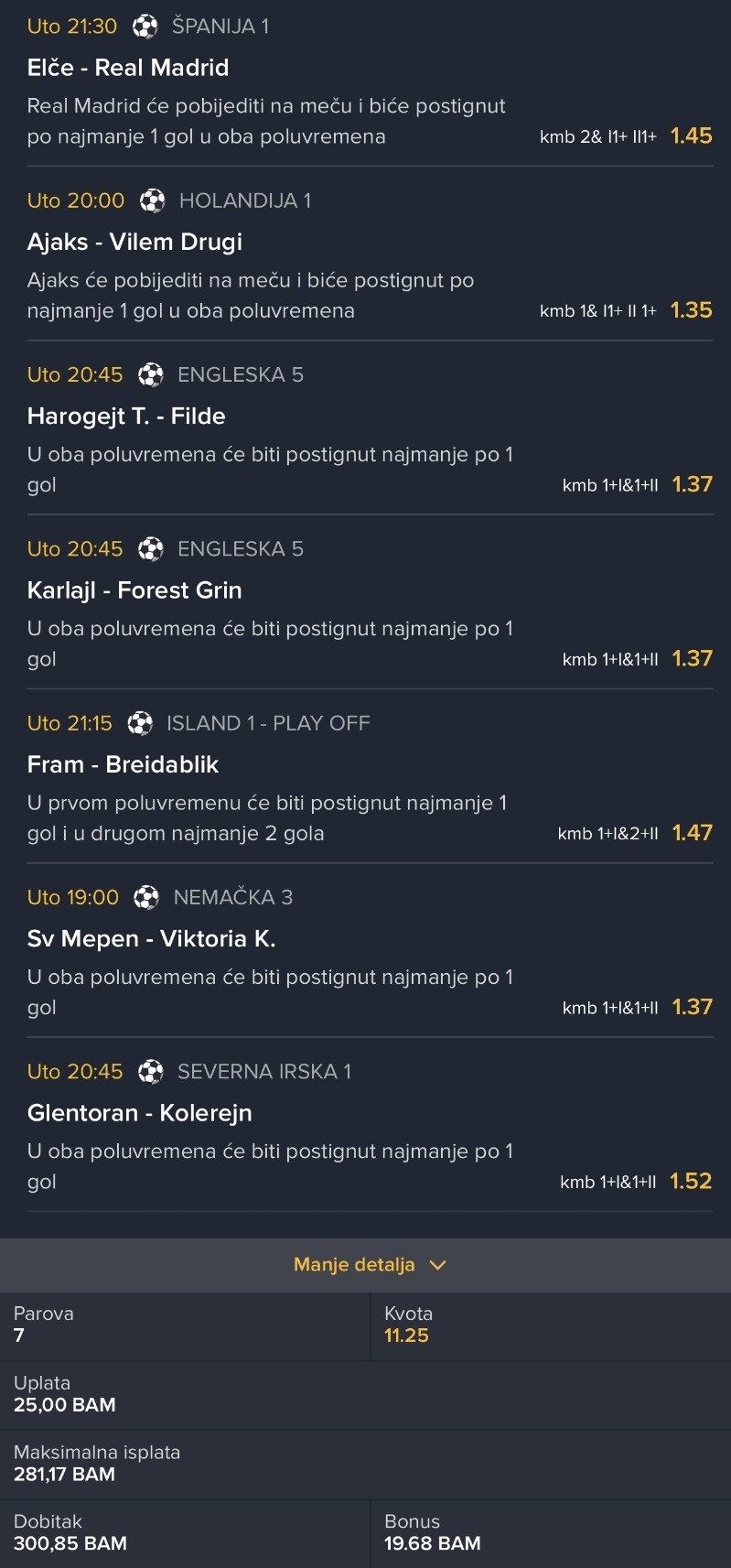Collapse the ticket with Manje detalja
The height and width of the screenshot is (1568, 731).
coord(370,1264)
